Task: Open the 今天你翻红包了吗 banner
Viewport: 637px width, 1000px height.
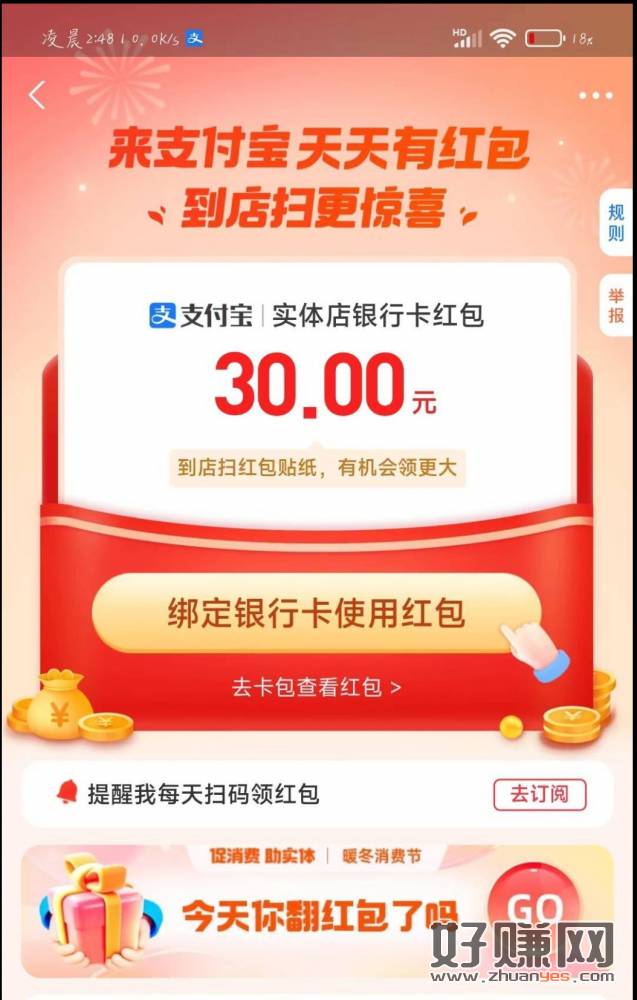Action: 316,910
